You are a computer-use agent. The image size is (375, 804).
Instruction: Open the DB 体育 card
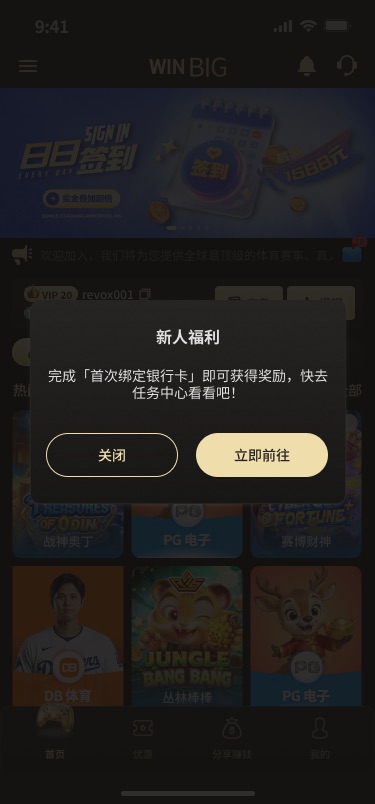pyautogui.click(x=68, y=636)
